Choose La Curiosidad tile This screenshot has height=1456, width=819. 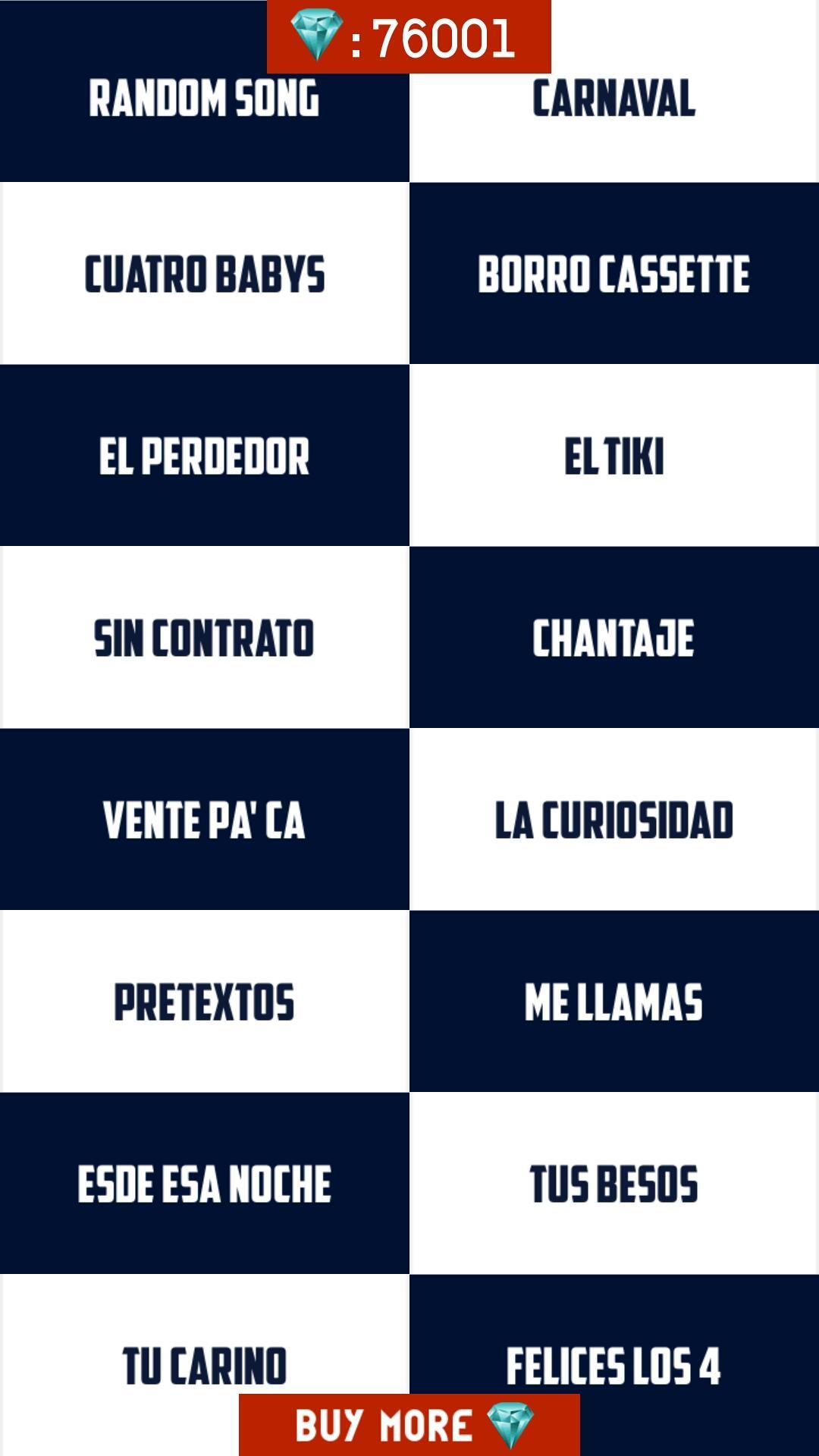[x=613, y=820]
